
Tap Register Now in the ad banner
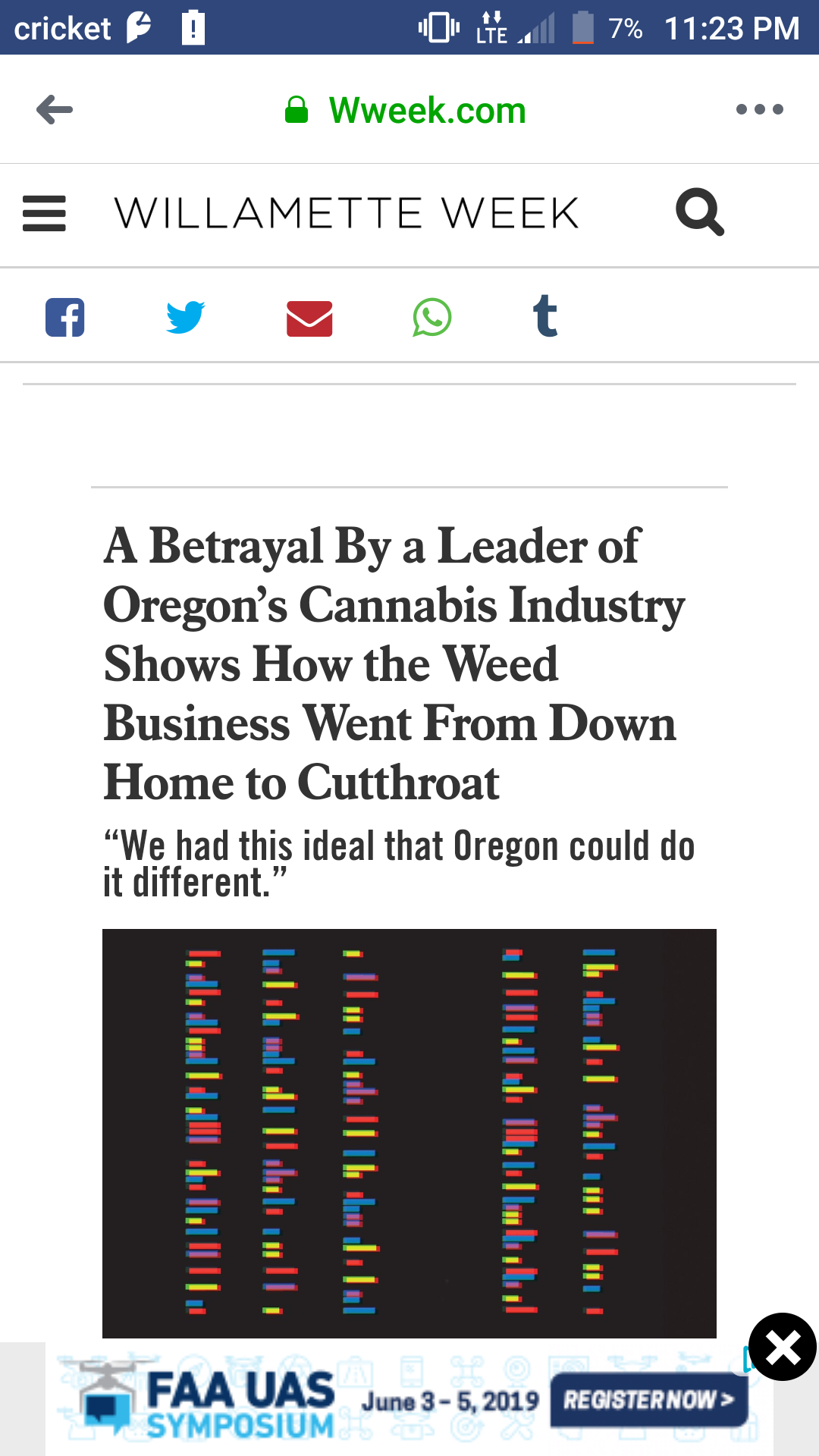649,1400
